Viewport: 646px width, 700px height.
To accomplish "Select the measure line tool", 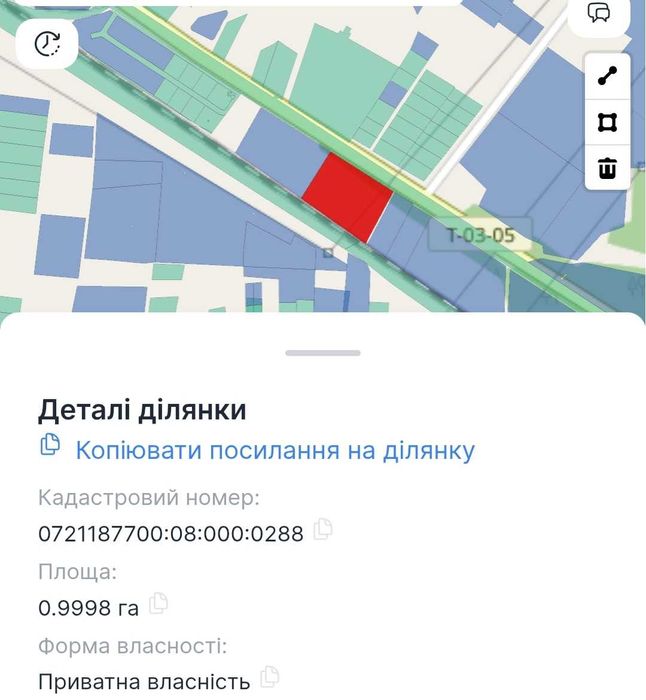I will click(607, 76).
